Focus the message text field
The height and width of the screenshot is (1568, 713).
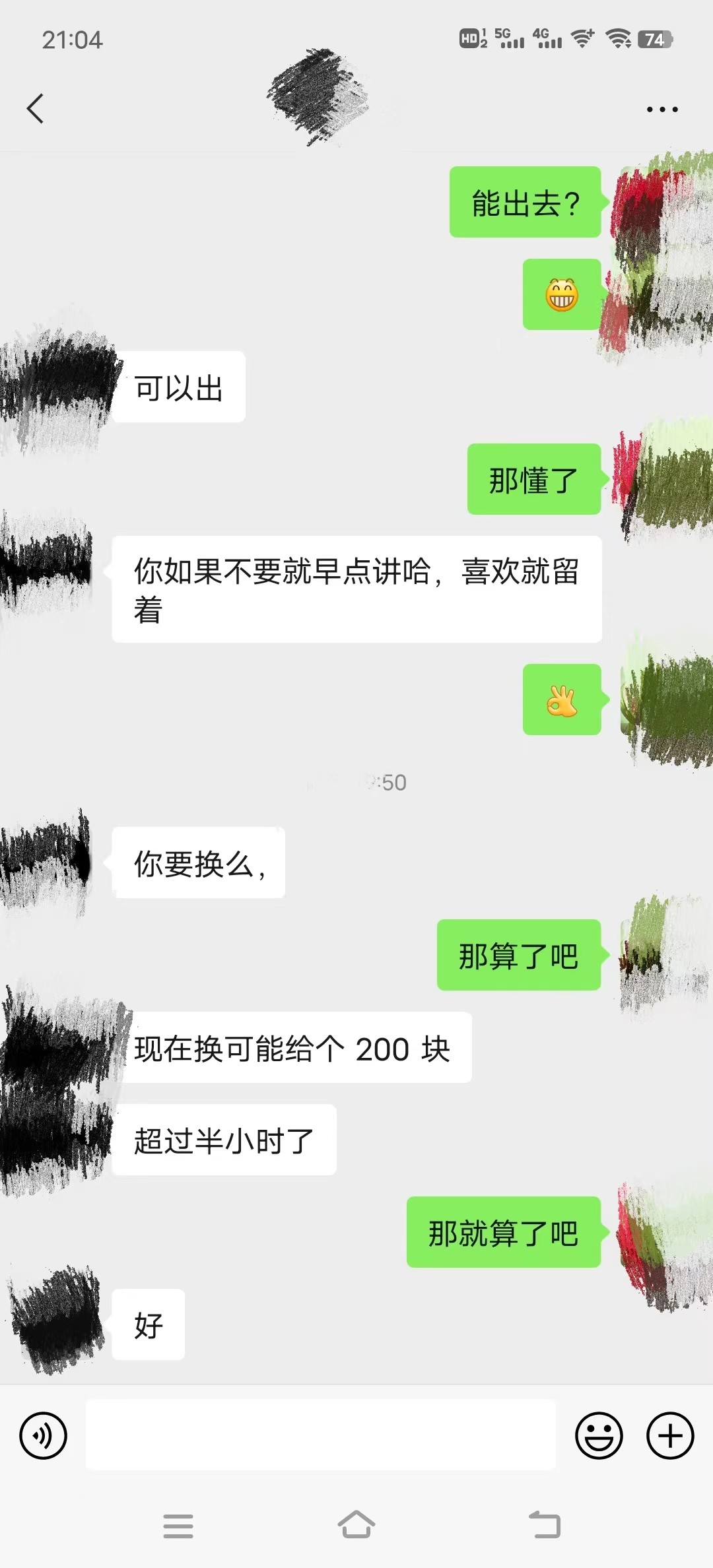click(321, 1435)
